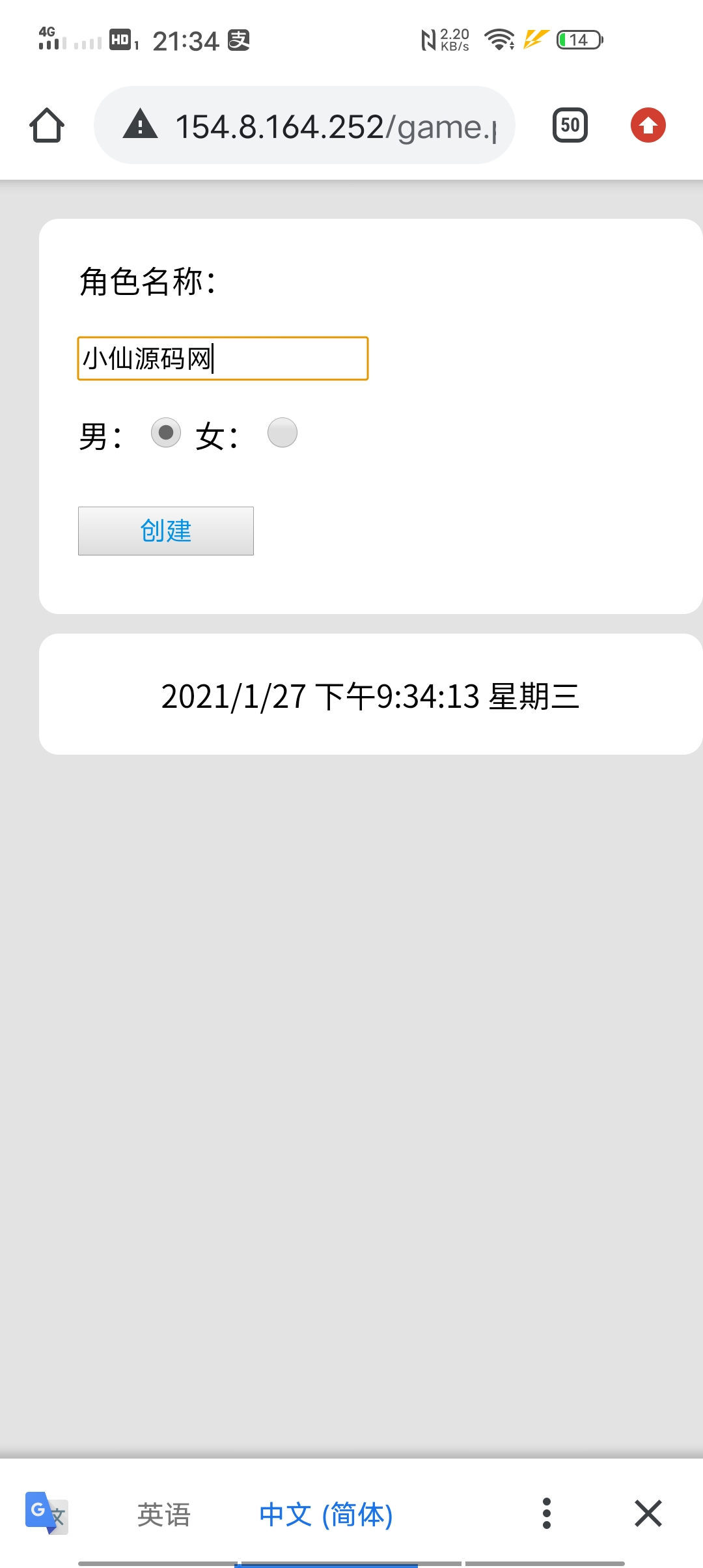Viewport: 703px width, 1568px height.
Task: Select the 女 radio button
Action: pyautogui.click(x=283, y=432)
